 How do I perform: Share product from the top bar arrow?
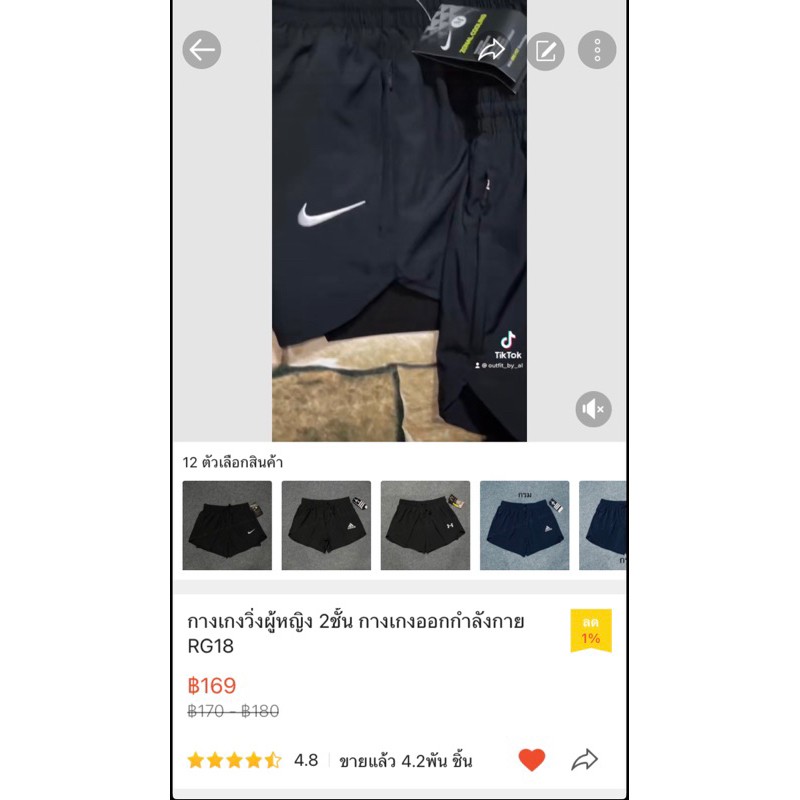[x=491, y=50]
